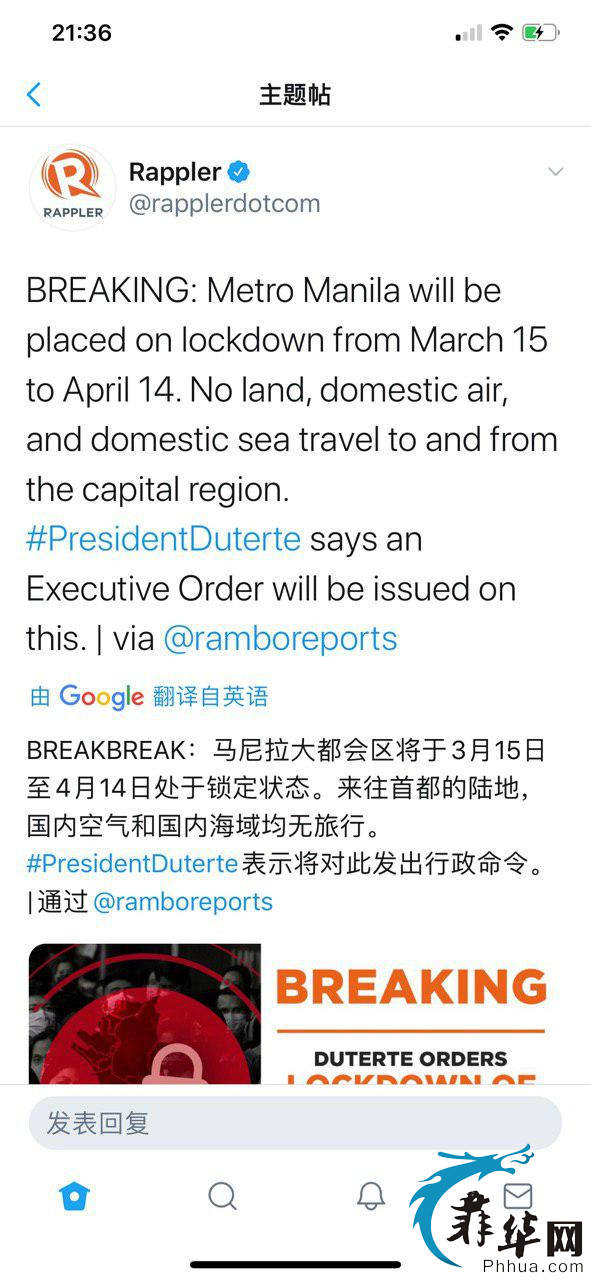The image size is (591, 1280).
Task: Open Rappler's profile picture
Action: 73,187
